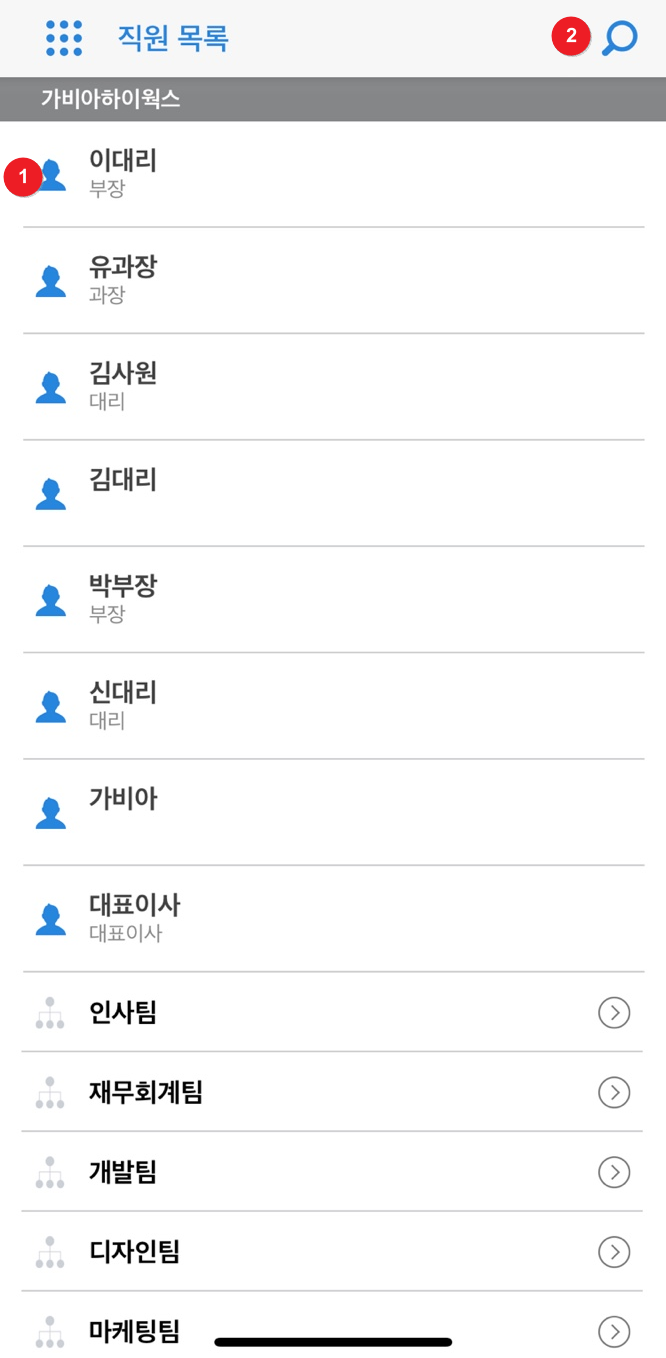This screenshot has width=666, height=1358.
Task: Expand the 인사팀 department
Action: pos(333,1012)
